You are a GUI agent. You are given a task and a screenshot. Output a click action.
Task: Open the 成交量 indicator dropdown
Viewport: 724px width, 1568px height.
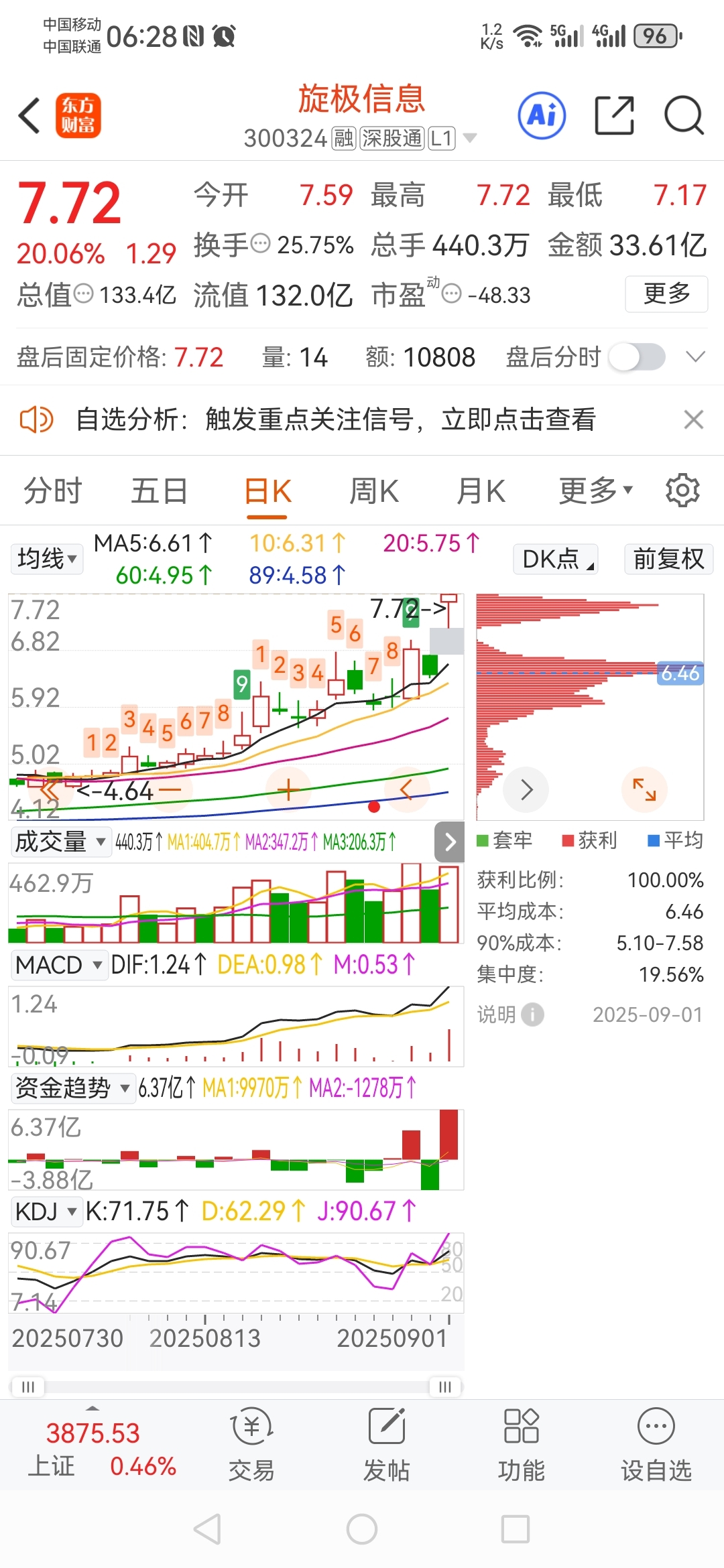(x=60, y=841)
